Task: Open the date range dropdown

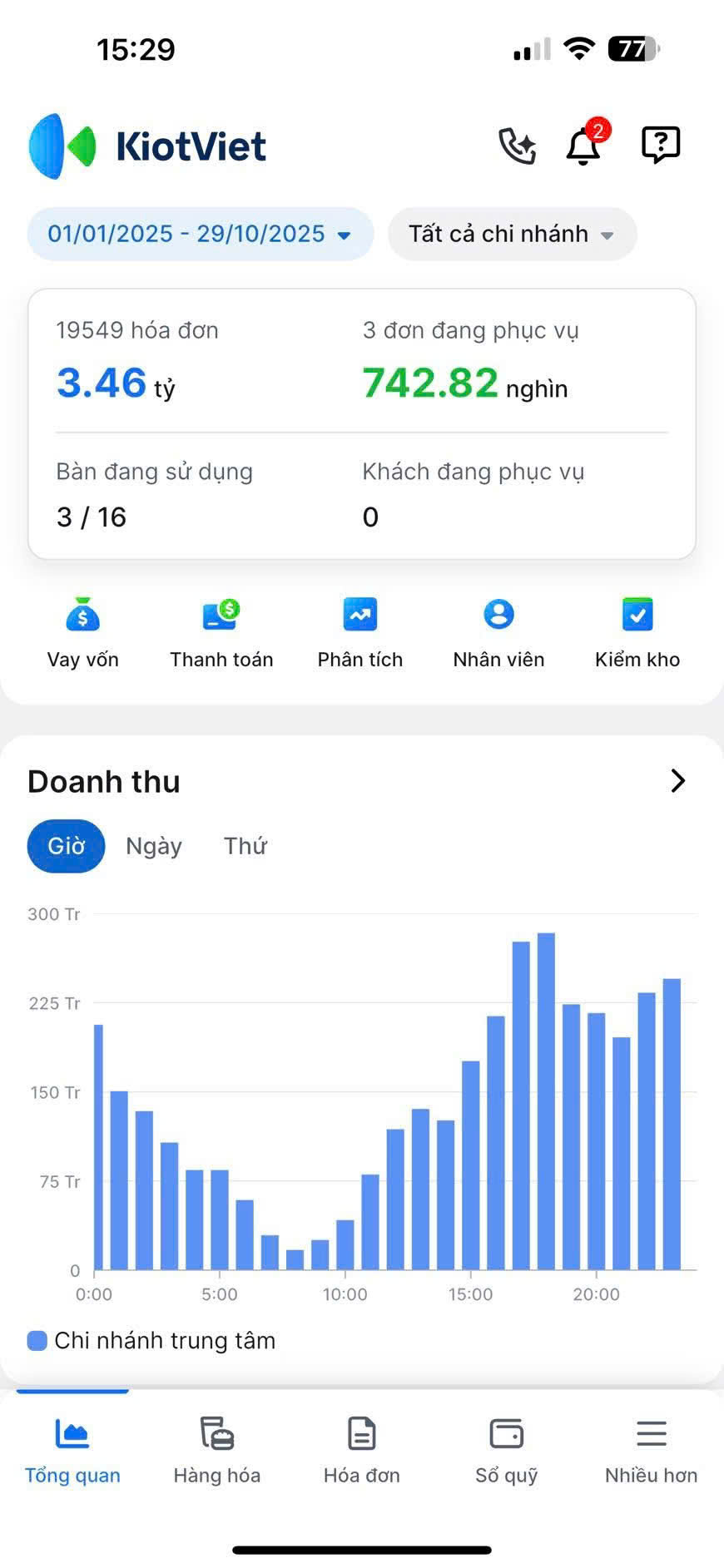Action: pos(200,234)
